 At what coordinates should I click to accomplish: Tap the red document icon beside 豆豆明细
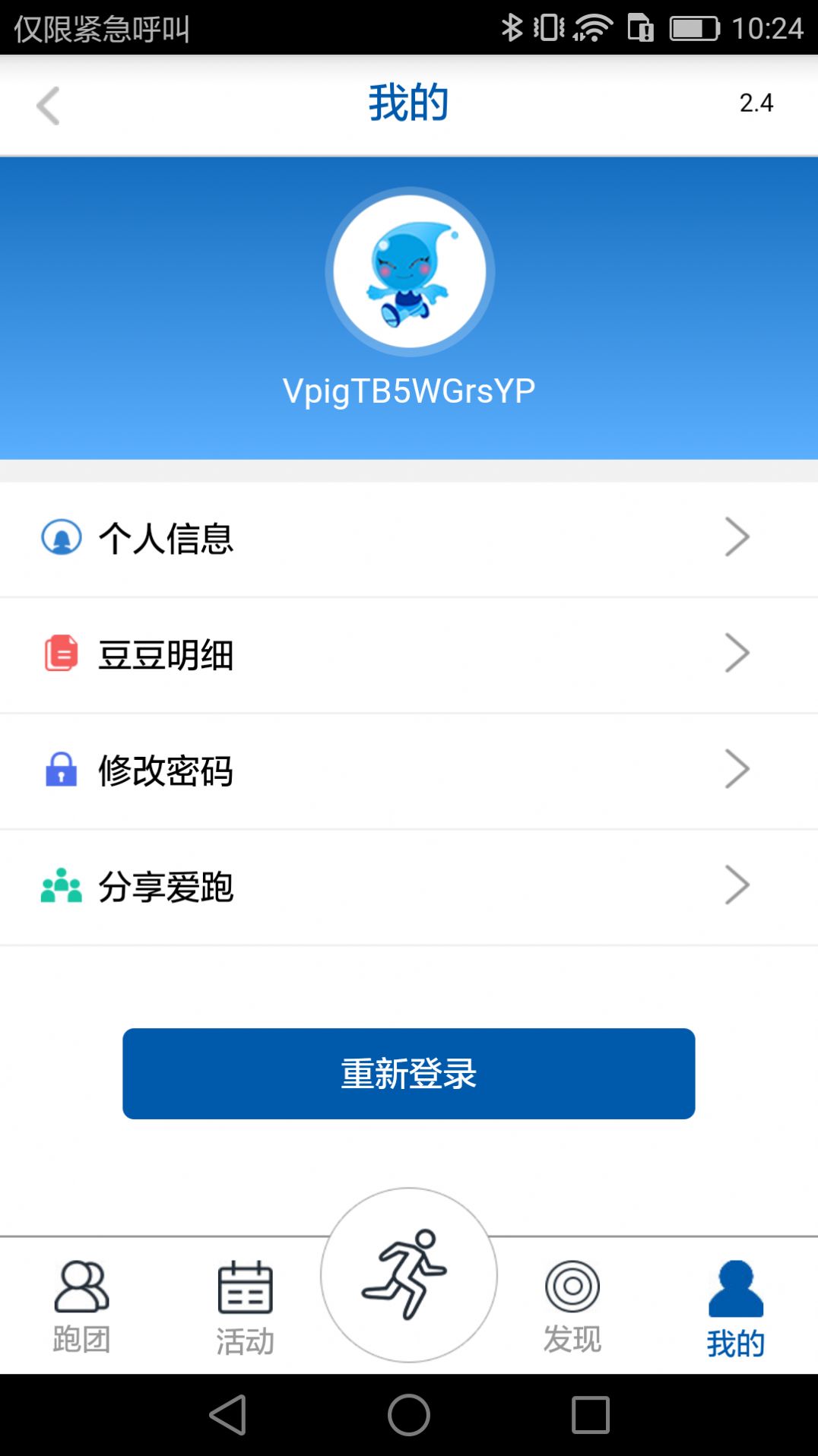click(x=62, y=654)
